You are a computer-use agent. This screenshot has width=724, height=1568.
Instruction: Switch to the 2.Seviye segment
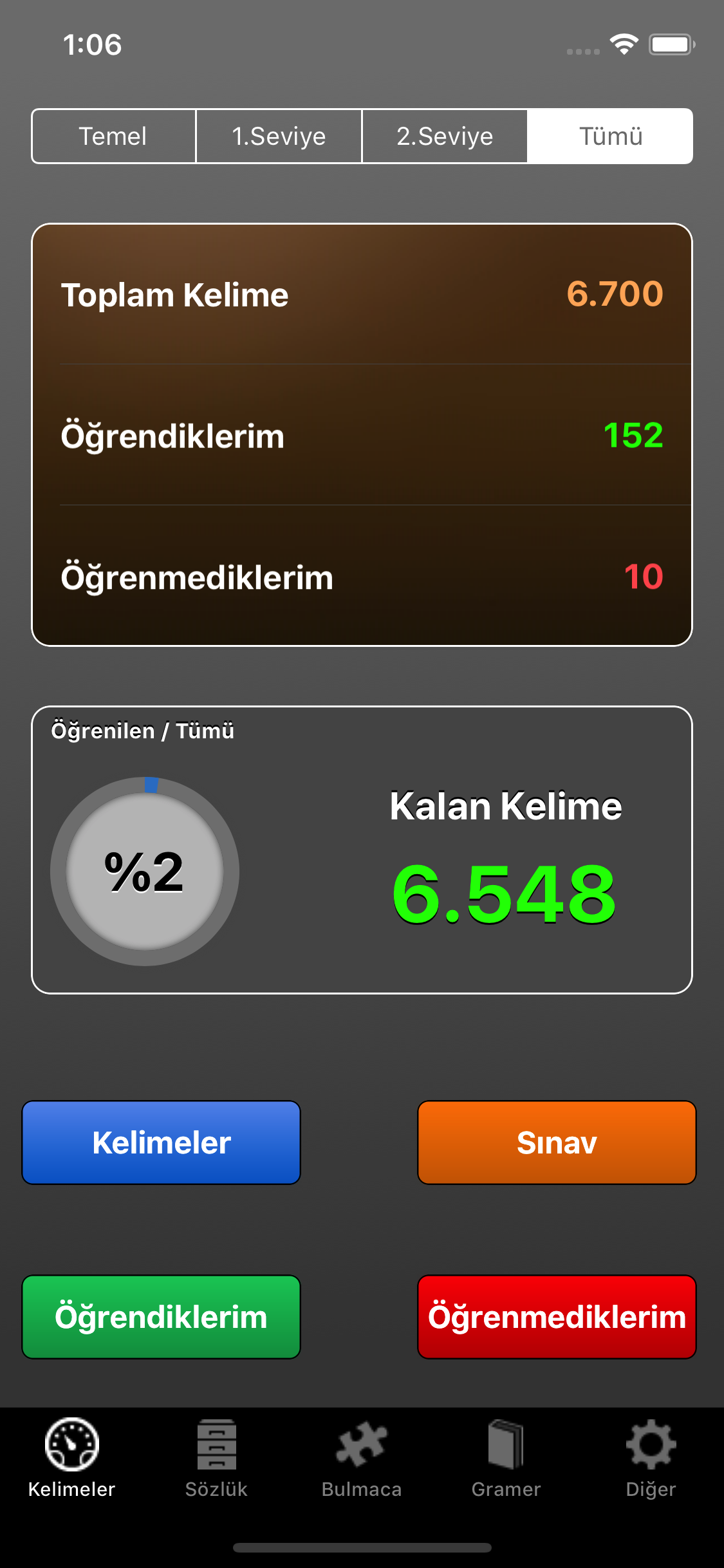pos(445,136)
